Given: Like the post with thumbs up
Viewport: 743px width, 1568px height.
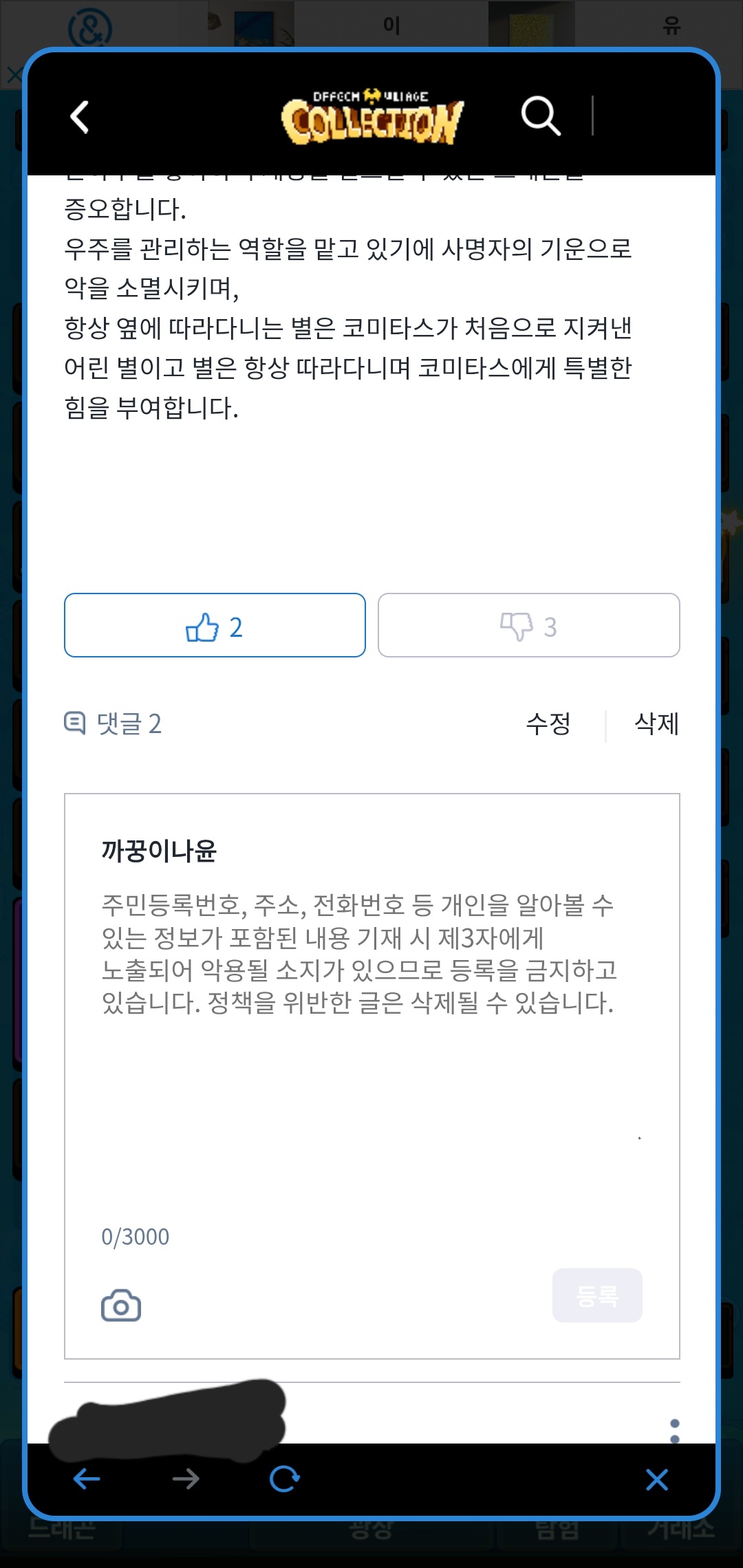Looking at the screenshot, I should click(x=215, y=626).
